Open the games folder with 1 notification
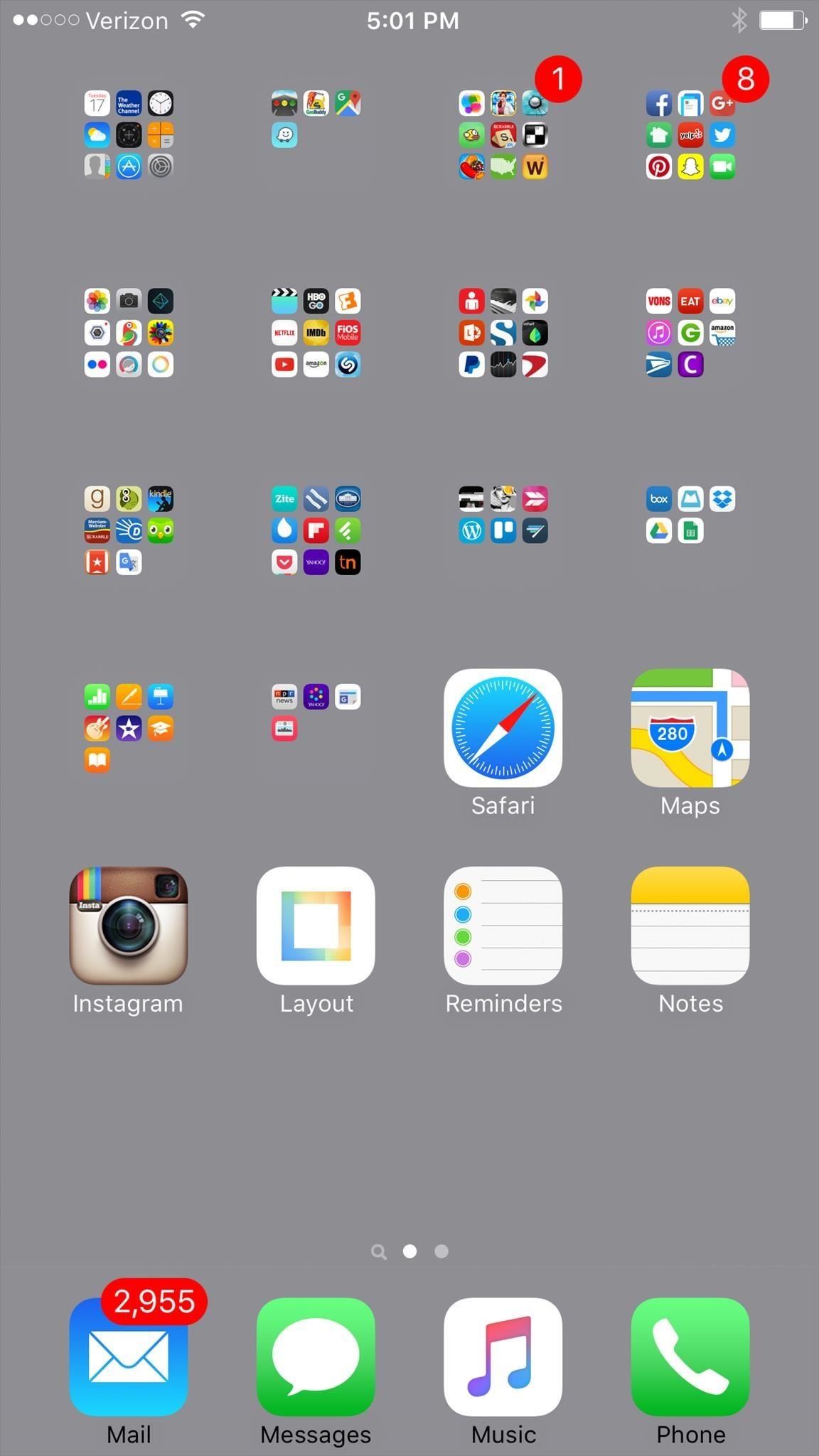 [x=503, y=135]
